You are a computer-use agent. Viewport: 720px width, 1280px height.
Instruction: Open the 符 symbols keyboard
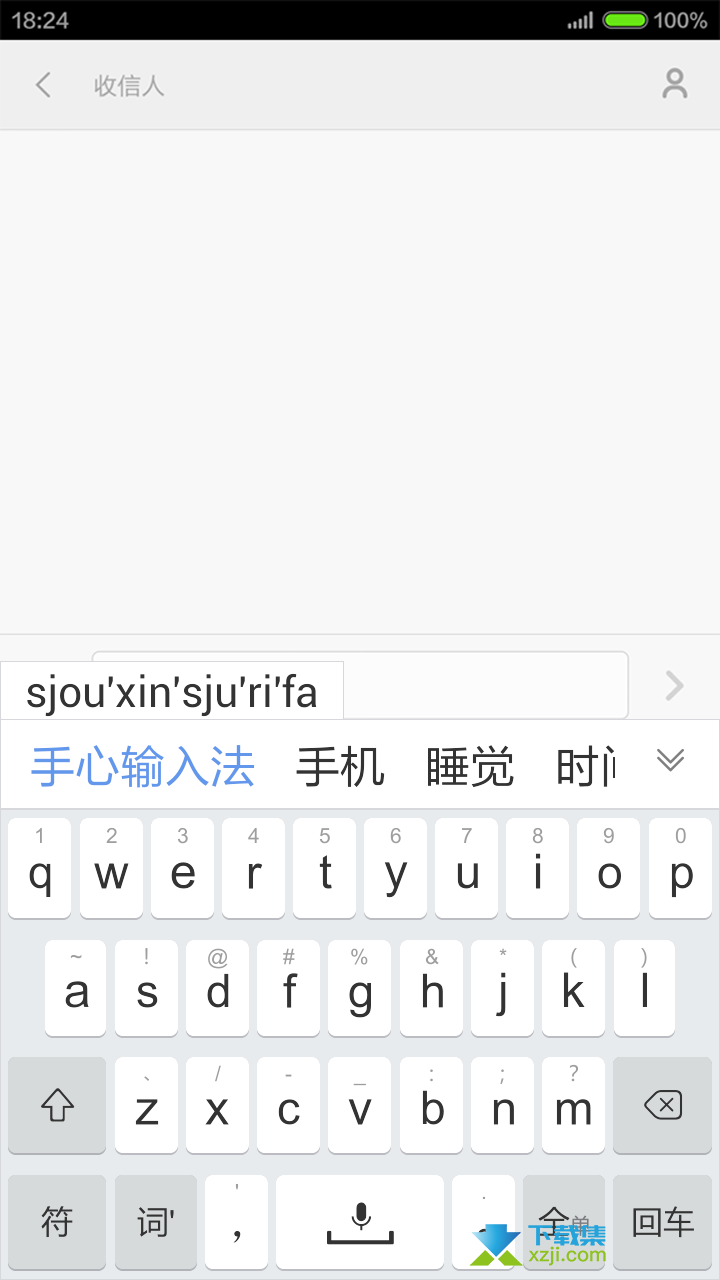pyautogui.click(x=57, y=1222)
